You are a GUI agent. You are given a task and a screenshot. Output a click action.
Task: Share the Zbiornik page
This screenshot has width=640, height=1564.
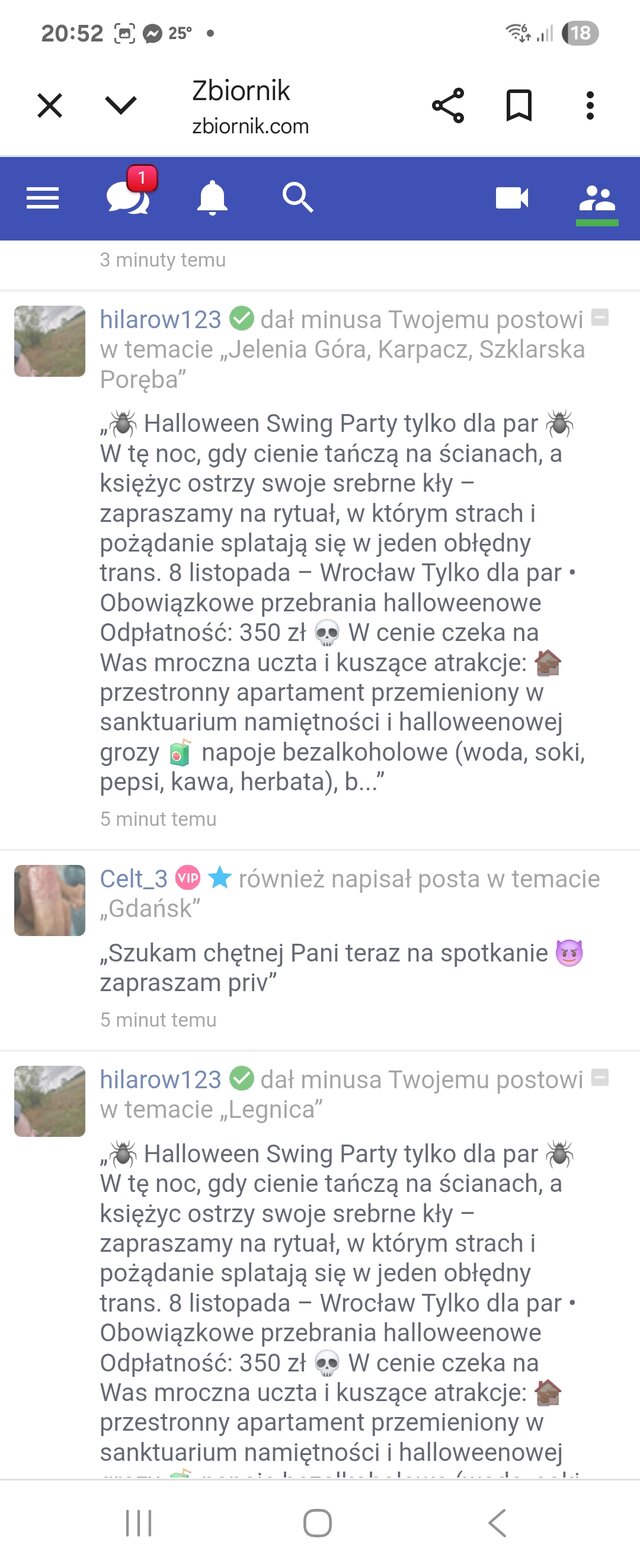[448, 105]
